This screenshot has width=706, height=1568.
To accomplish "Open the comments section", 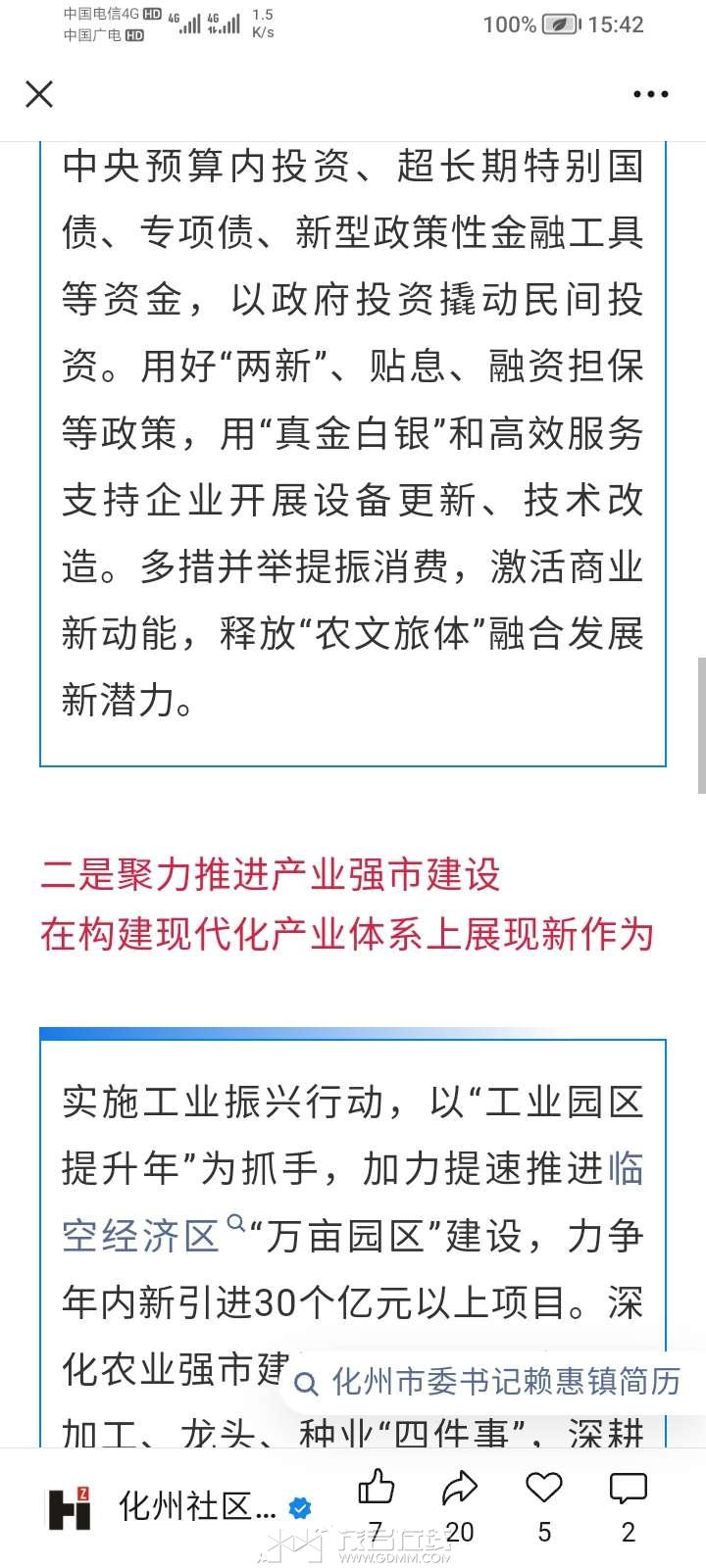I will point(628,1491).
